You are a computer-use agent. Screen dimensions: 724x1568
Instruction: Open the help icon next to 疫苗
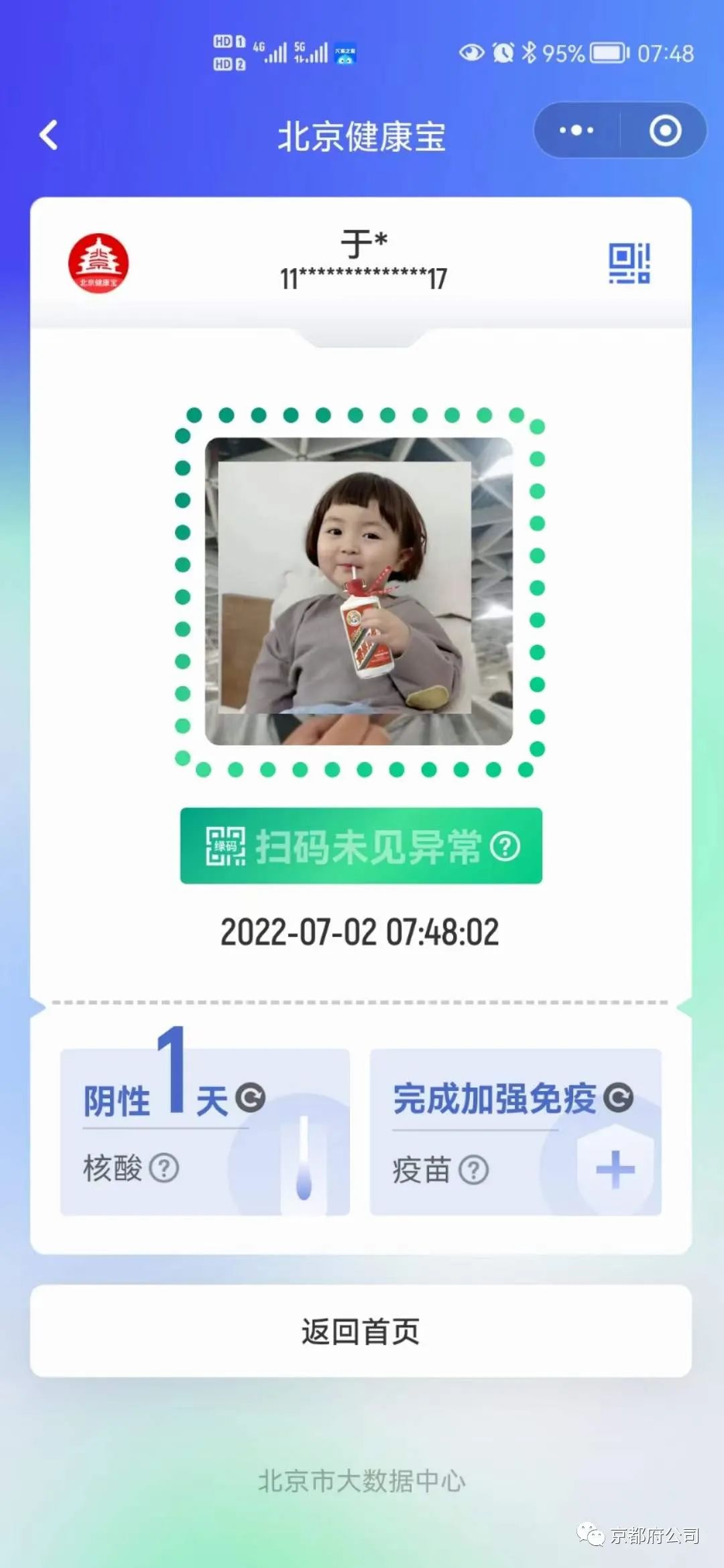click(473, 1170)
